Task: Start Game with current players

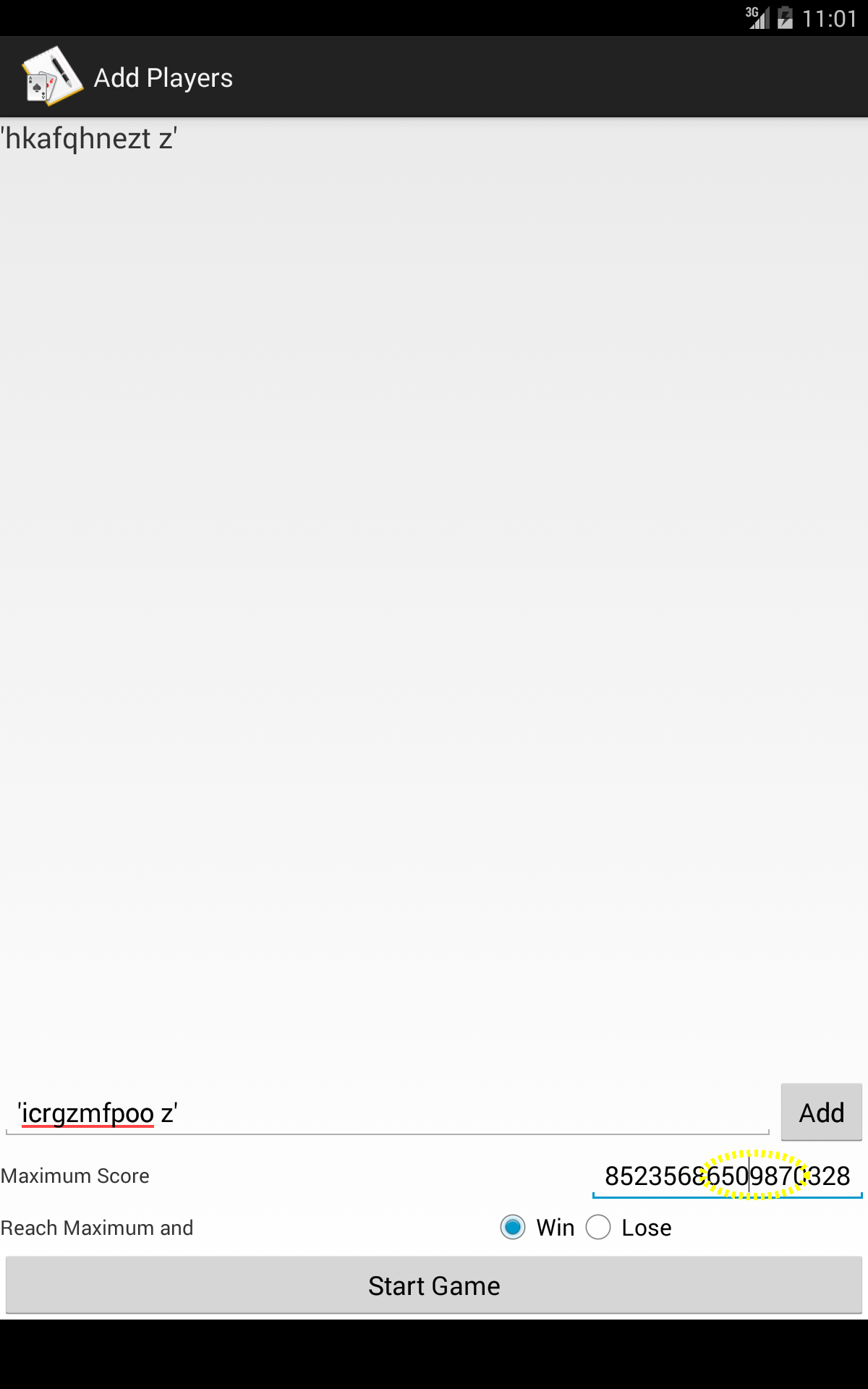Action: point(434,1286)
